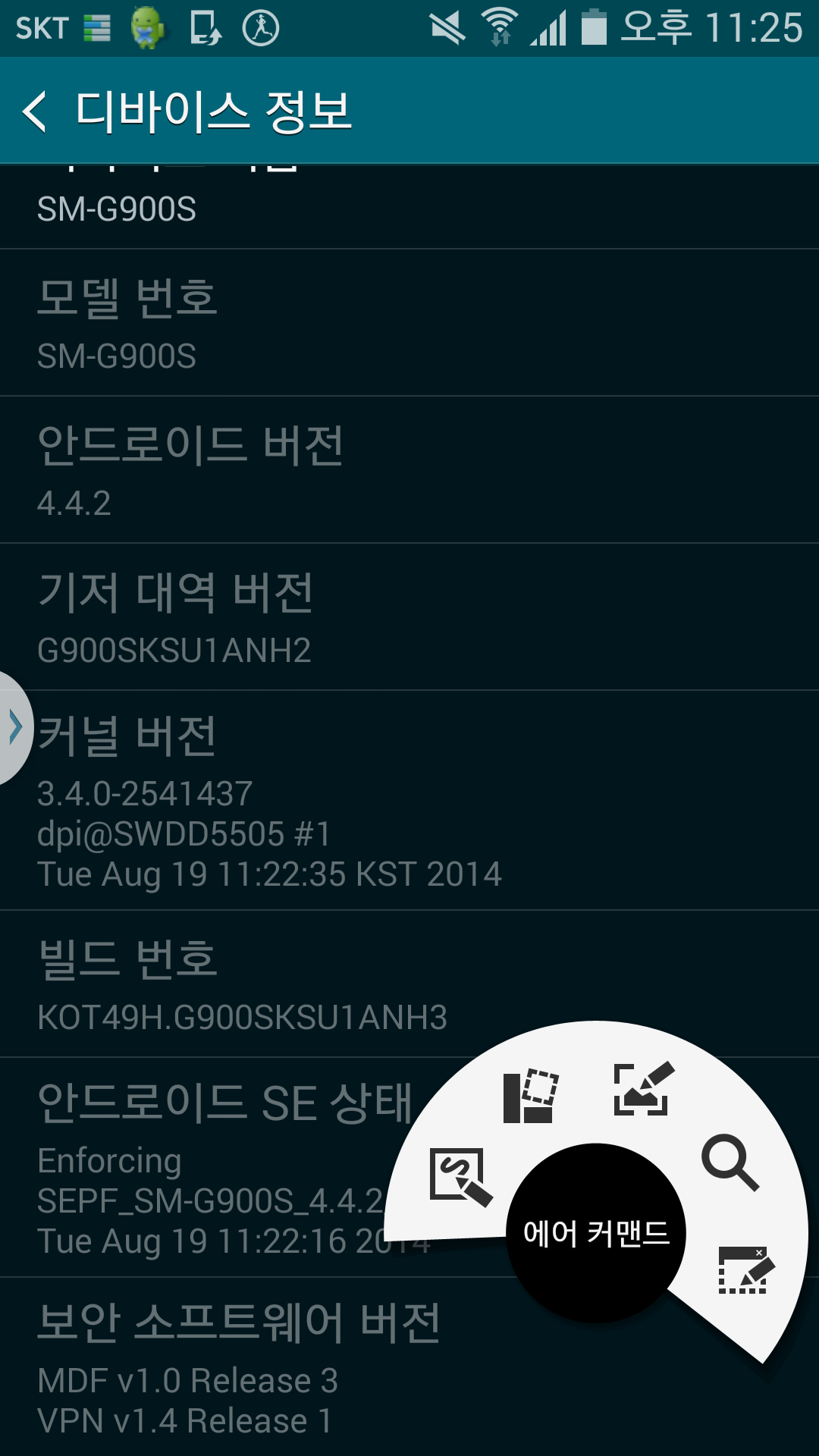819x1456 pixels.
Task: Select Scrap Booker in Air Command
Action: 531,1096
